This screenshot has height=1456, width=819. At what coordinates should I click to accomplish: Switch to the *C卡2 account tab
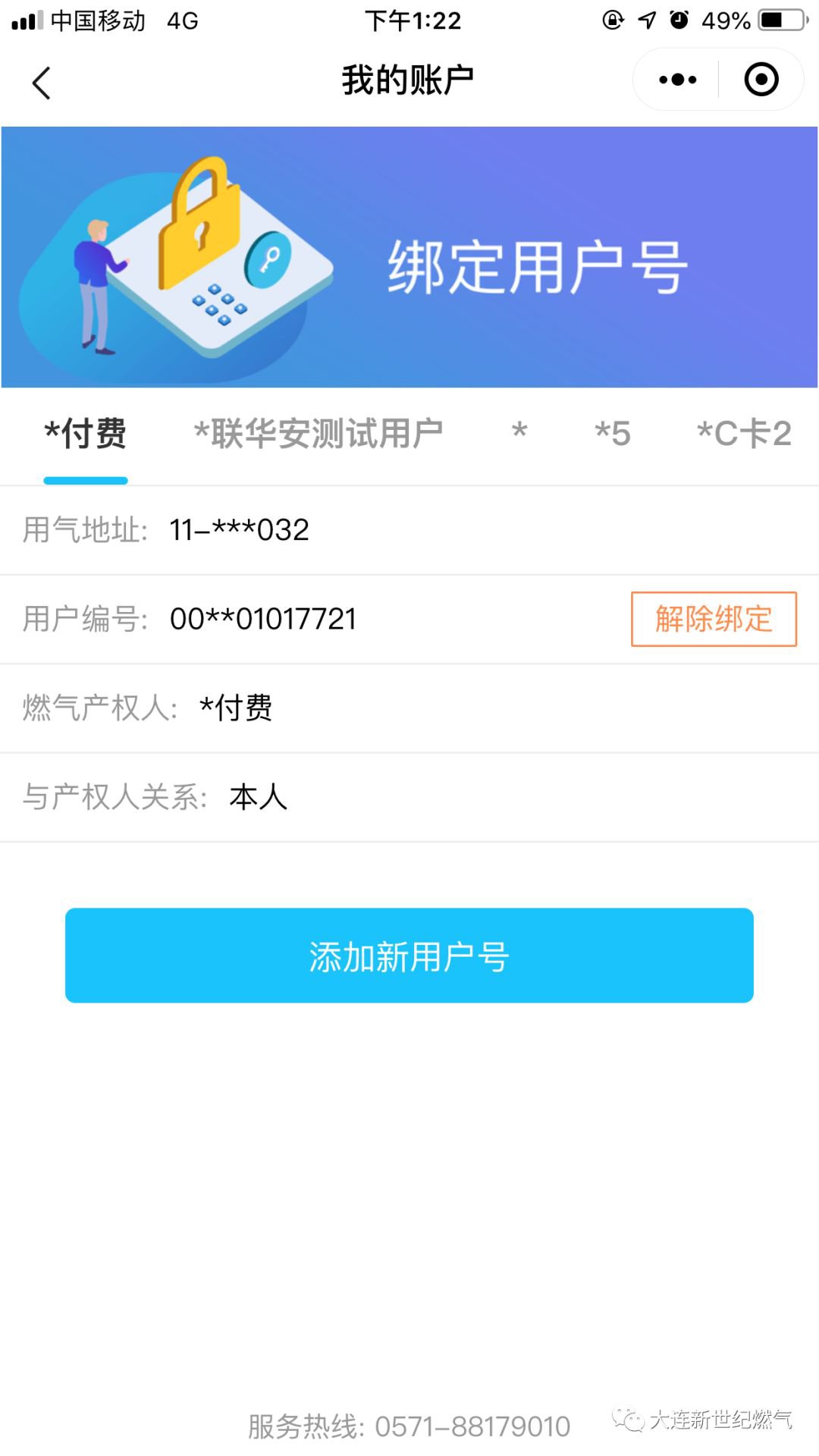pyautogui.click(x=744, y=434)
